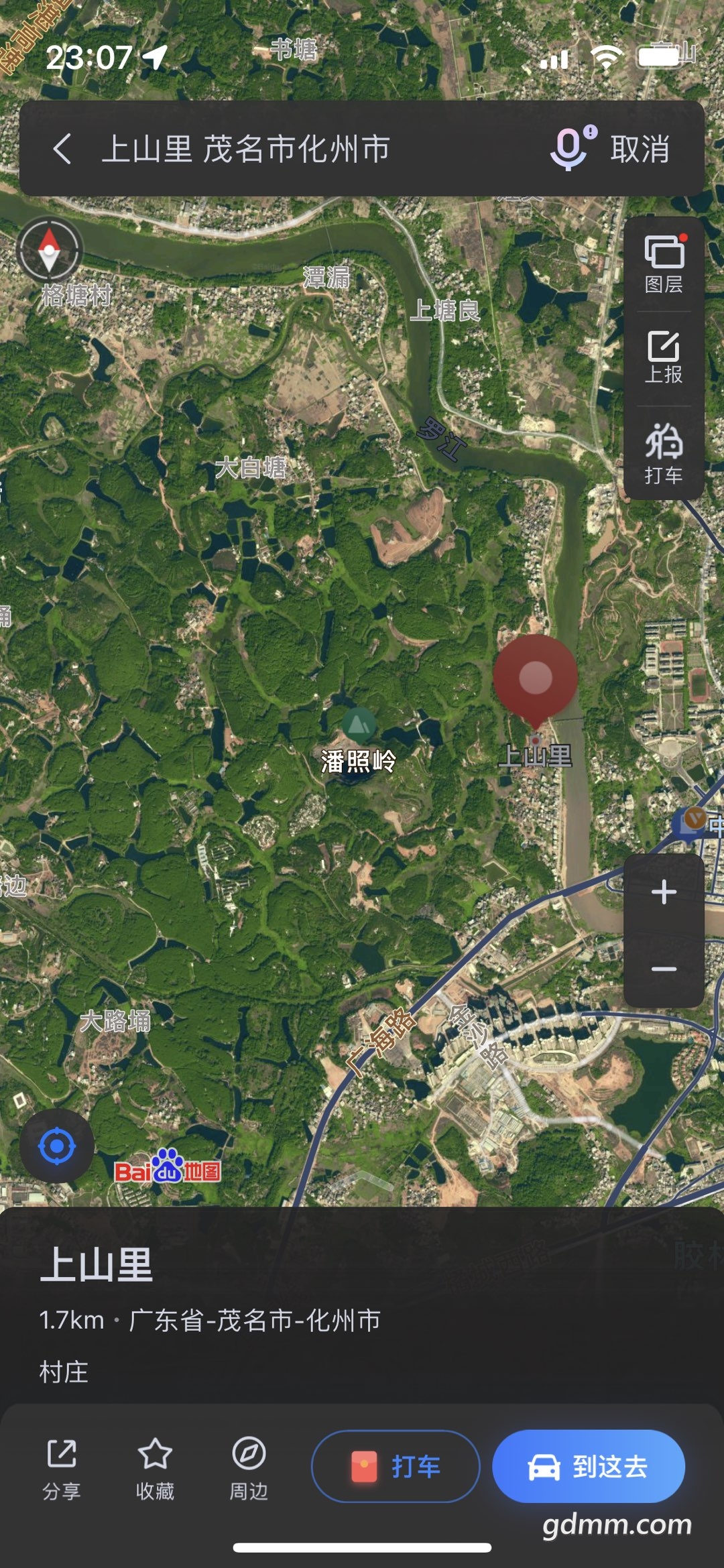This screenshot has width=724, height=1568.
Task: Open the 图层 map layers panel
Action: pos(664,265)
